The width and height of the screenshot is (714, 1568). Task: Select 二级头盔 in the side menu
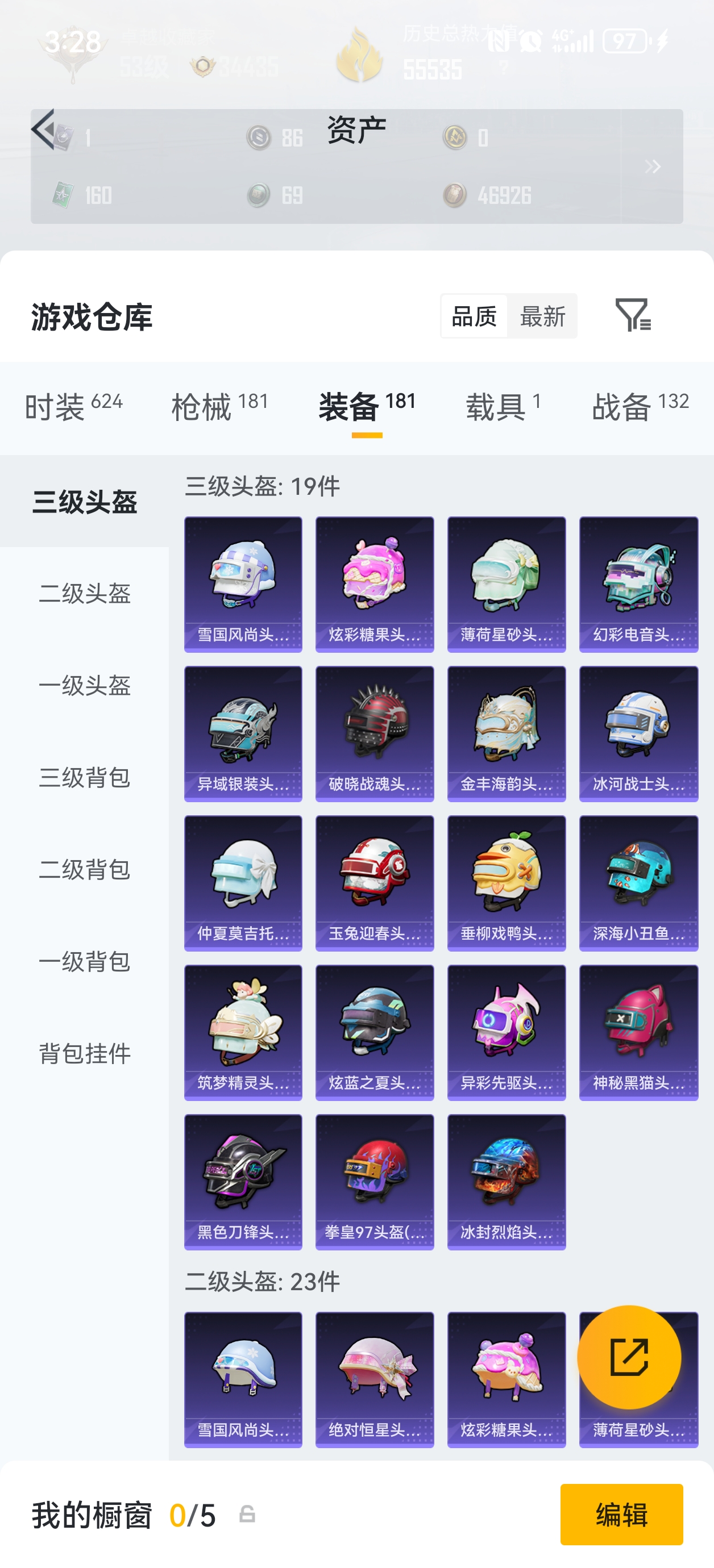(85, 594)
